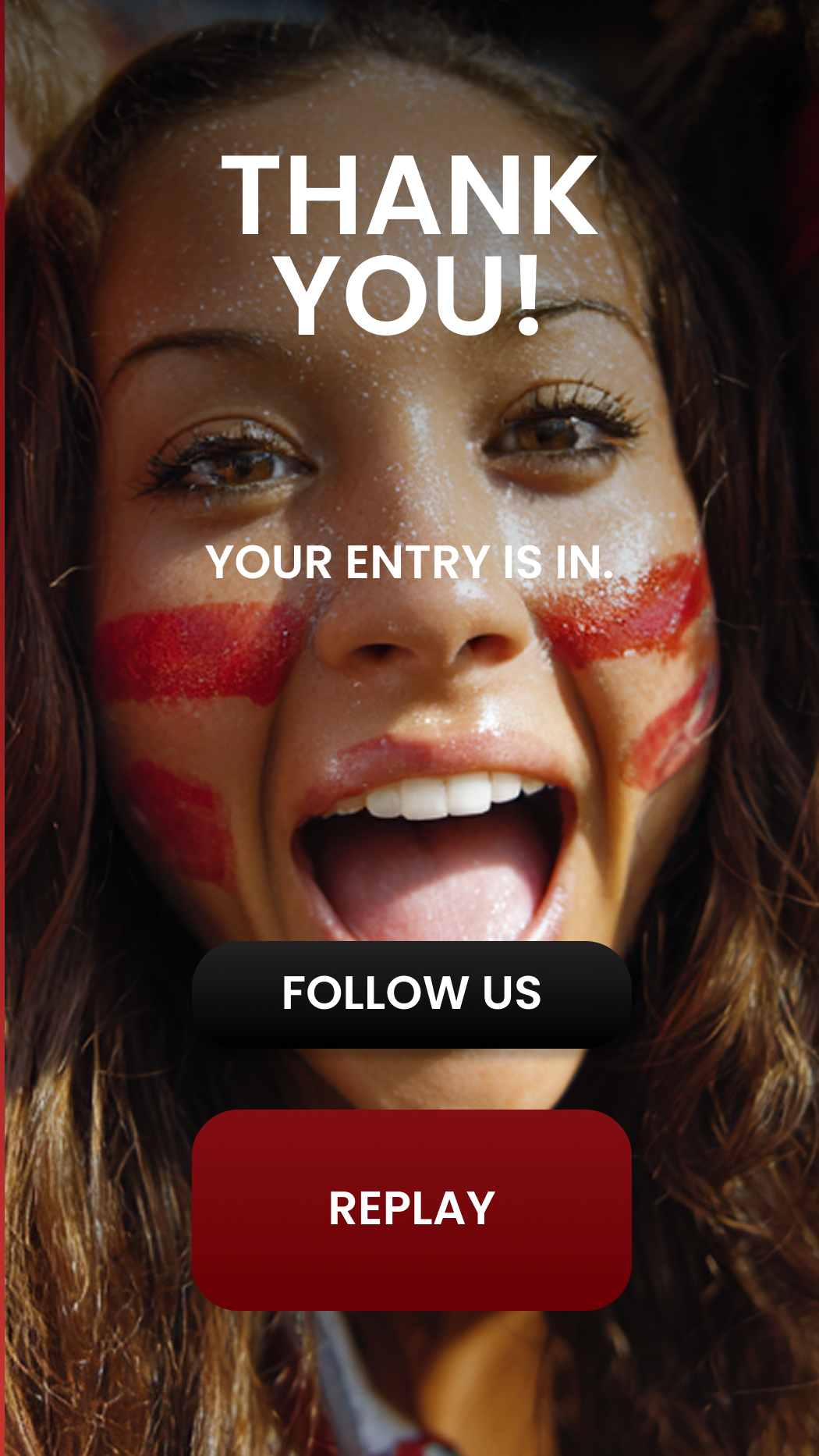Hit Replay to play again
Viewport: 819px width, 1456px height.
411,1209
